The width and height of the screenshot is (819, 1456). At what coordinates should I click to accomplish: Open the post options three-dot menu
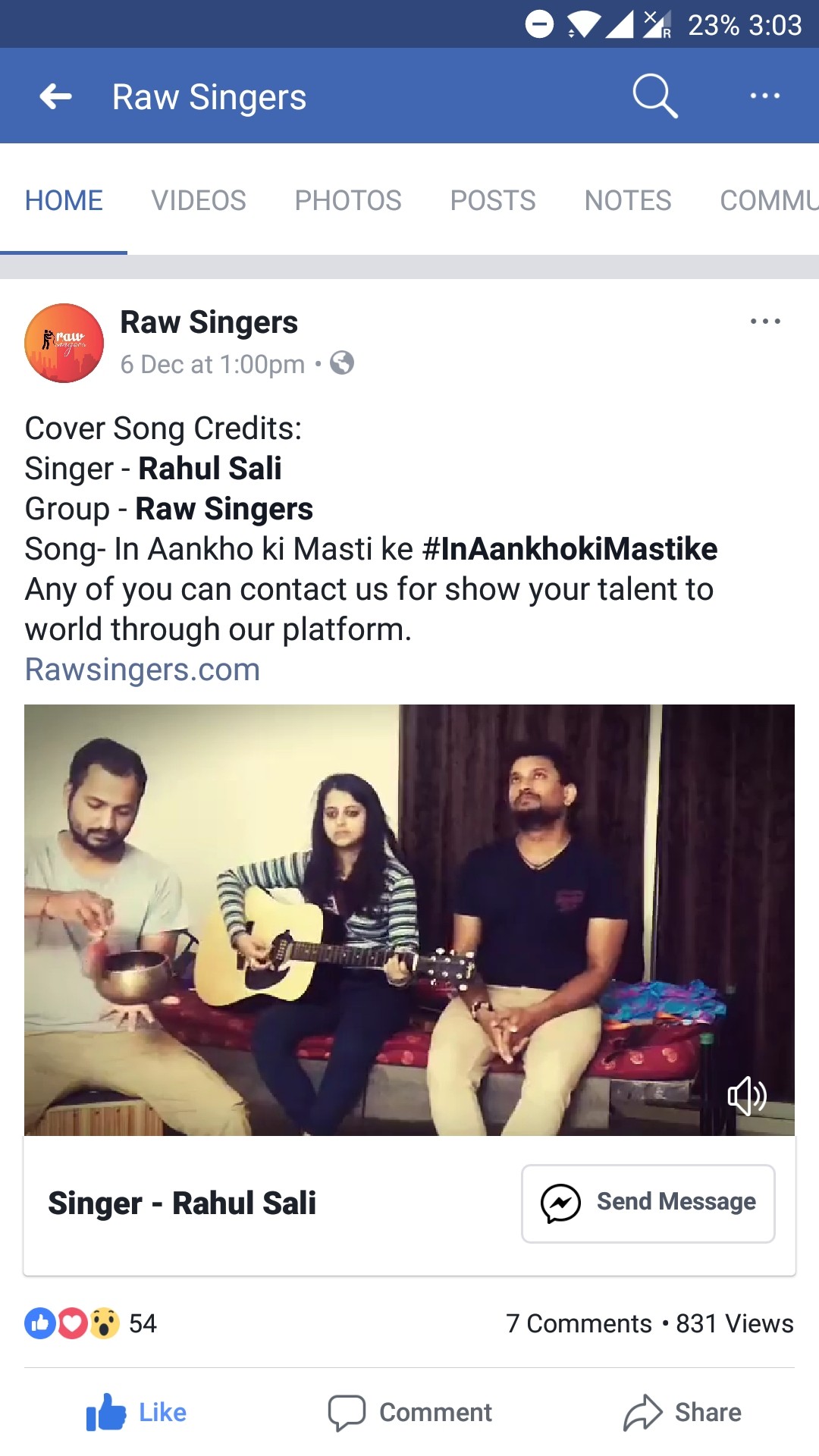(x=764, y=322)
